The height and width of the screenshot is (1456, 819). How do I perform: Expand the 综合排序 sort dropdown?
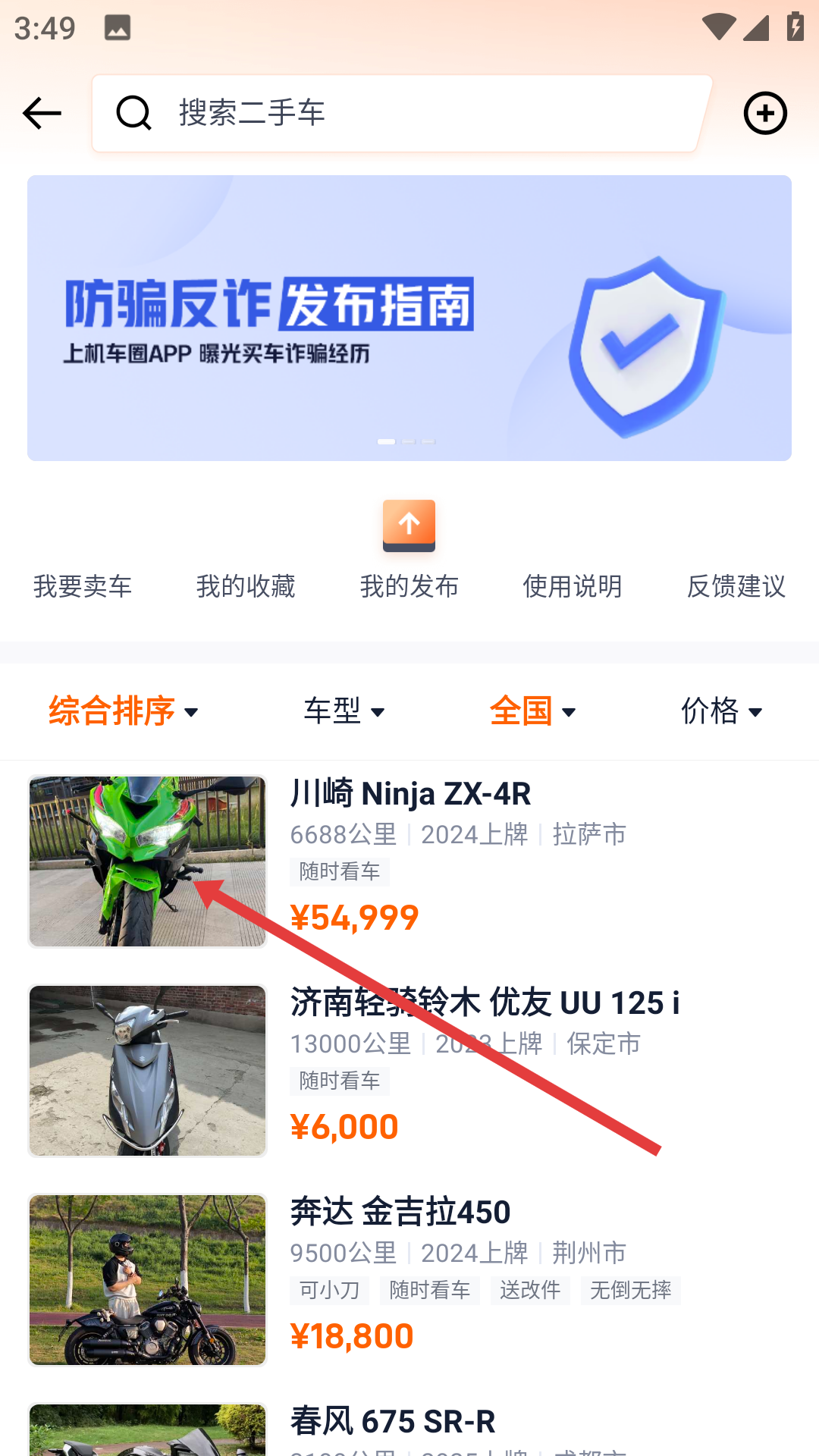(x=124, y=711)
